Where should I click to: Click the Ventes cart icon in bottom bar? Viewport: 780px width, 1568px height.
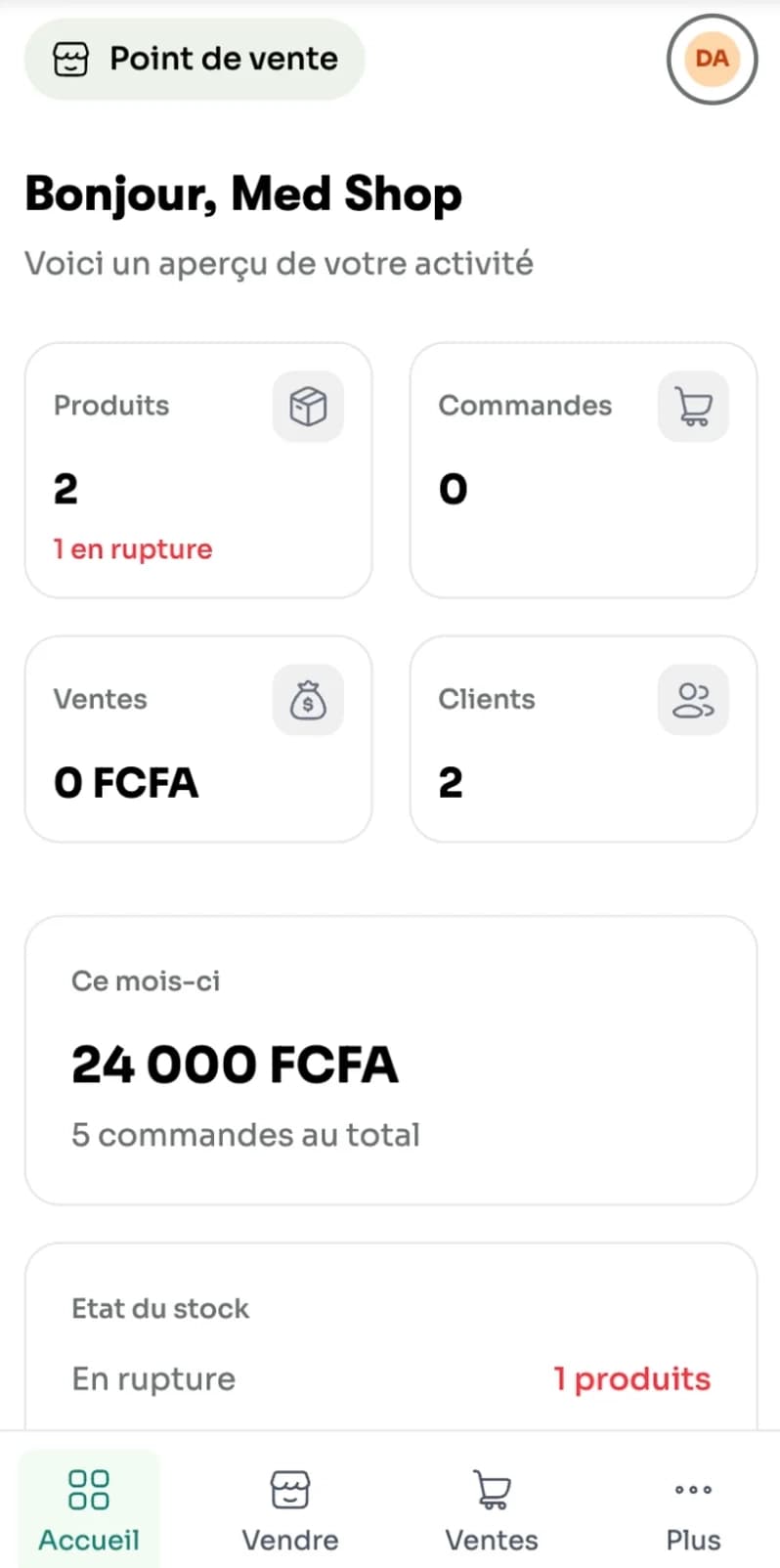pos(492,1490)
